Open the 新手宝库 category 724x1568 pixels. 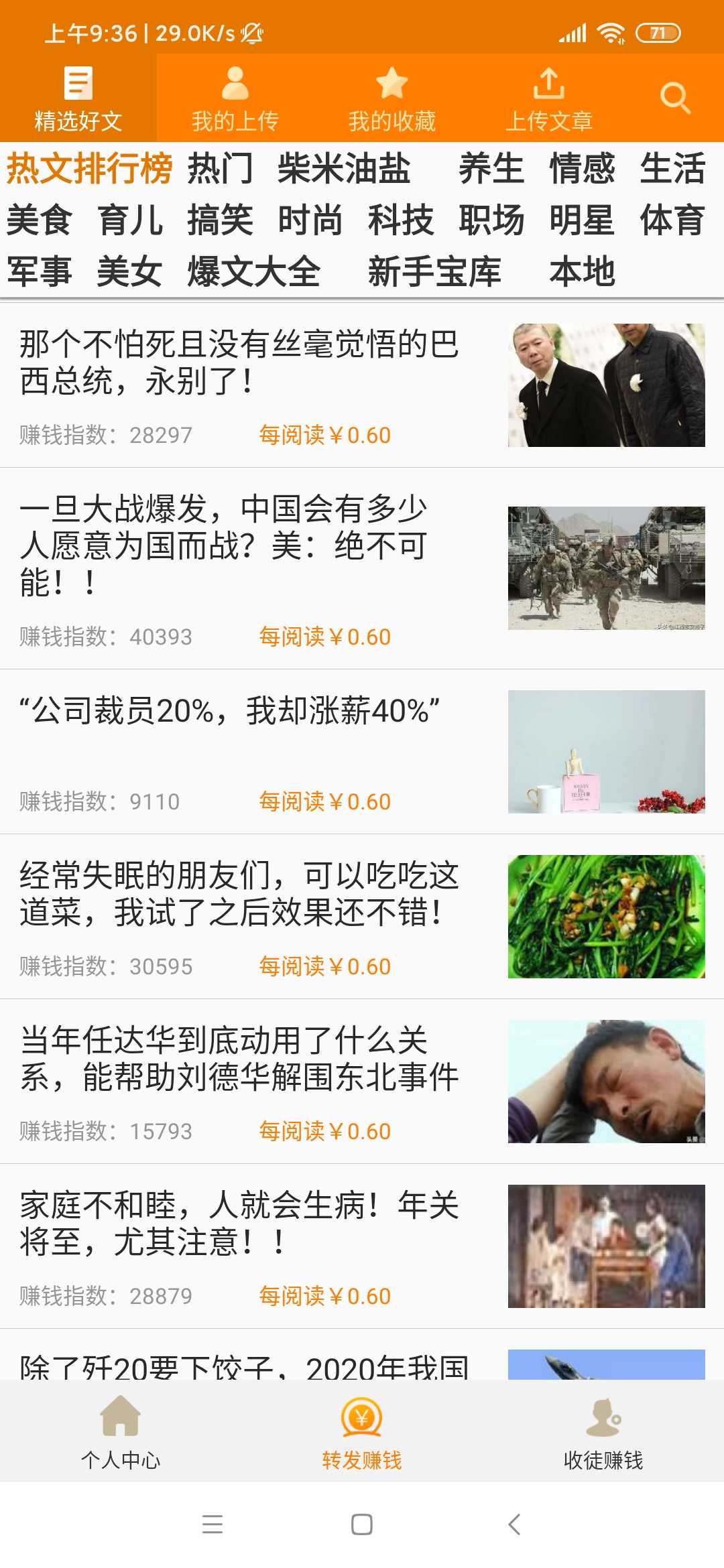tap(434, 271)
